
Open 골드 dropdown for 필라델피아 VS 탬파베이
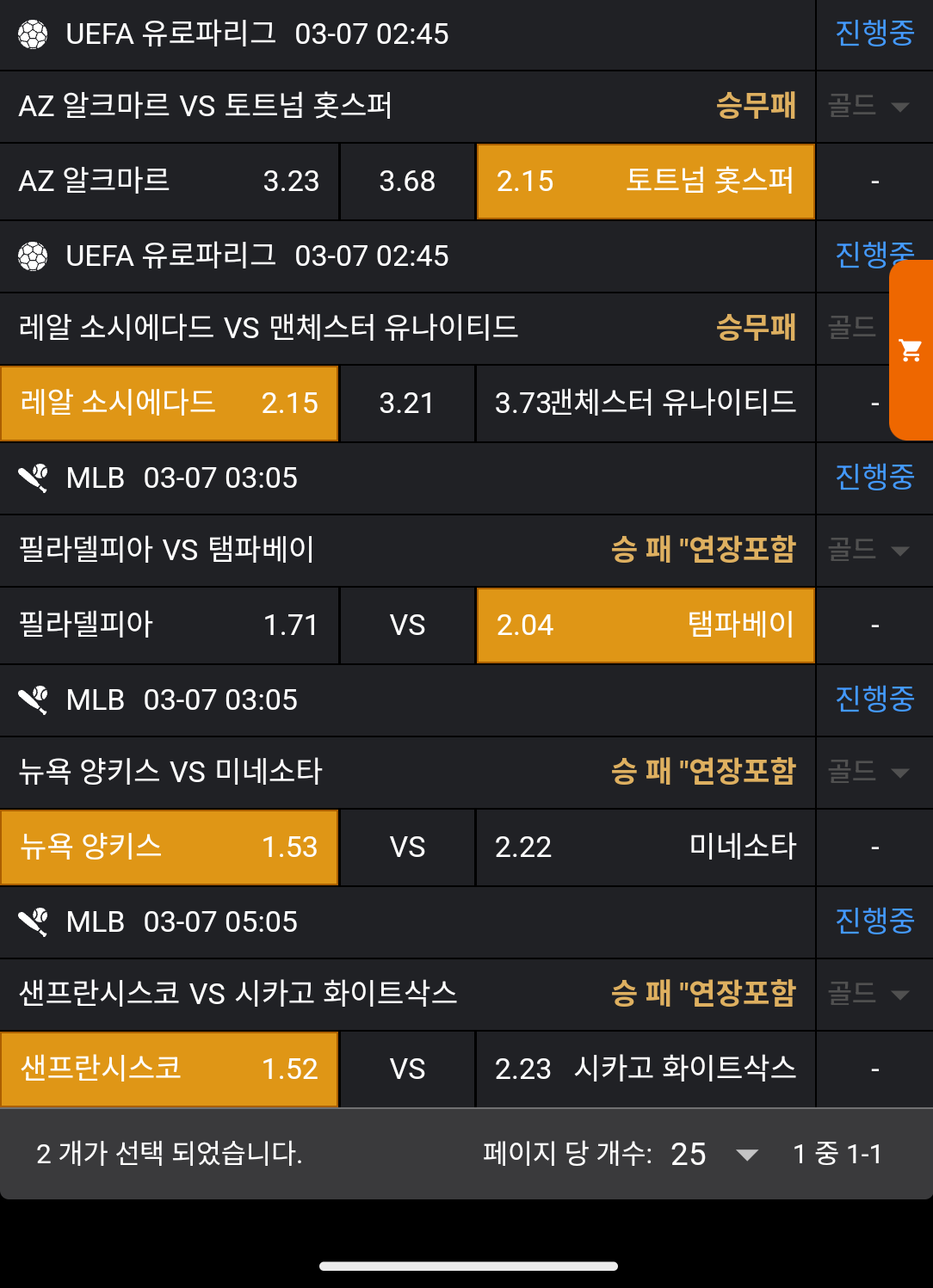point(869,551)
